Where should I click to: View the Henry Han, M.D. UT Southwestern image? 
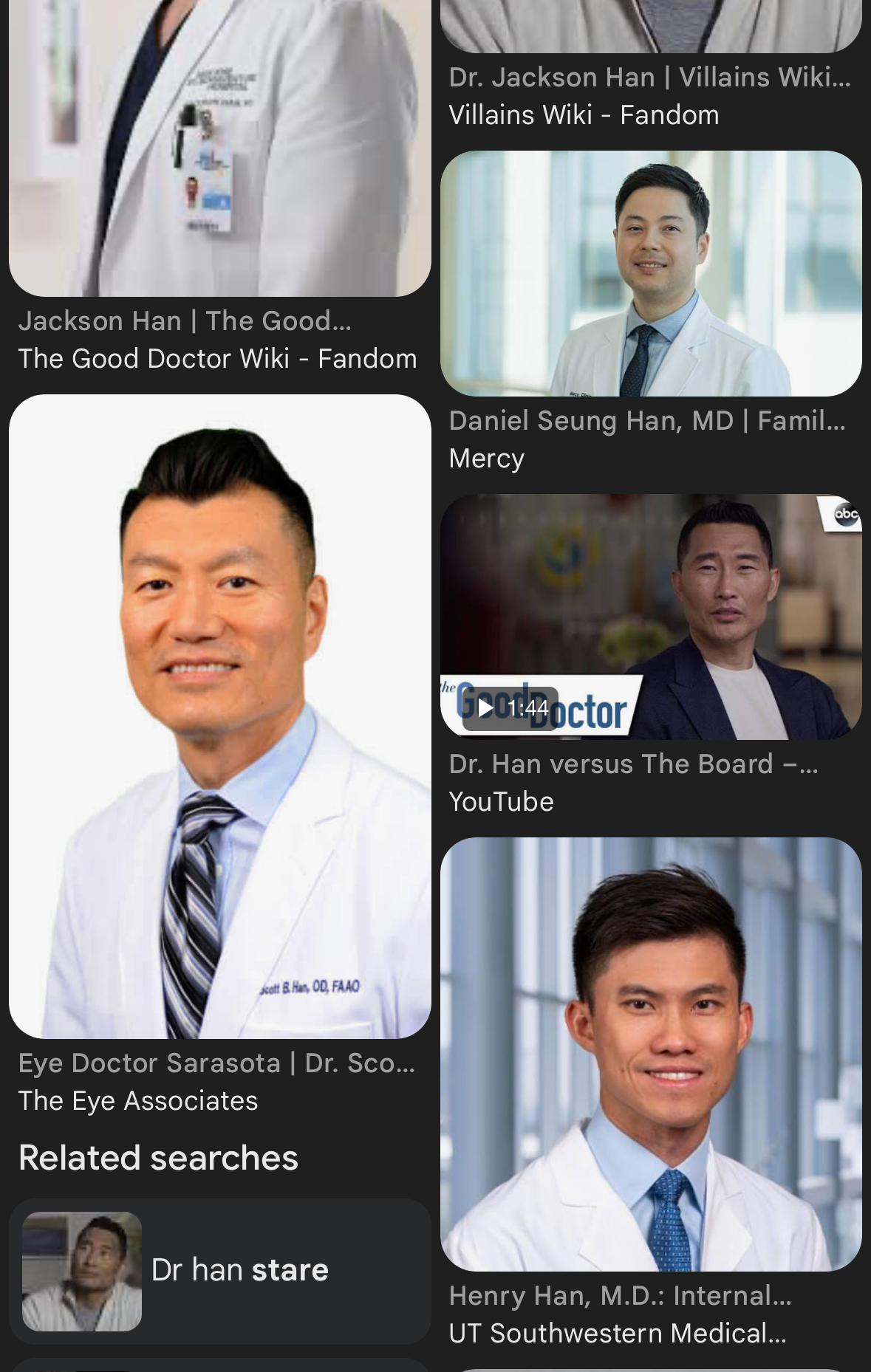pyautogui.click(x=650, y=1054)
